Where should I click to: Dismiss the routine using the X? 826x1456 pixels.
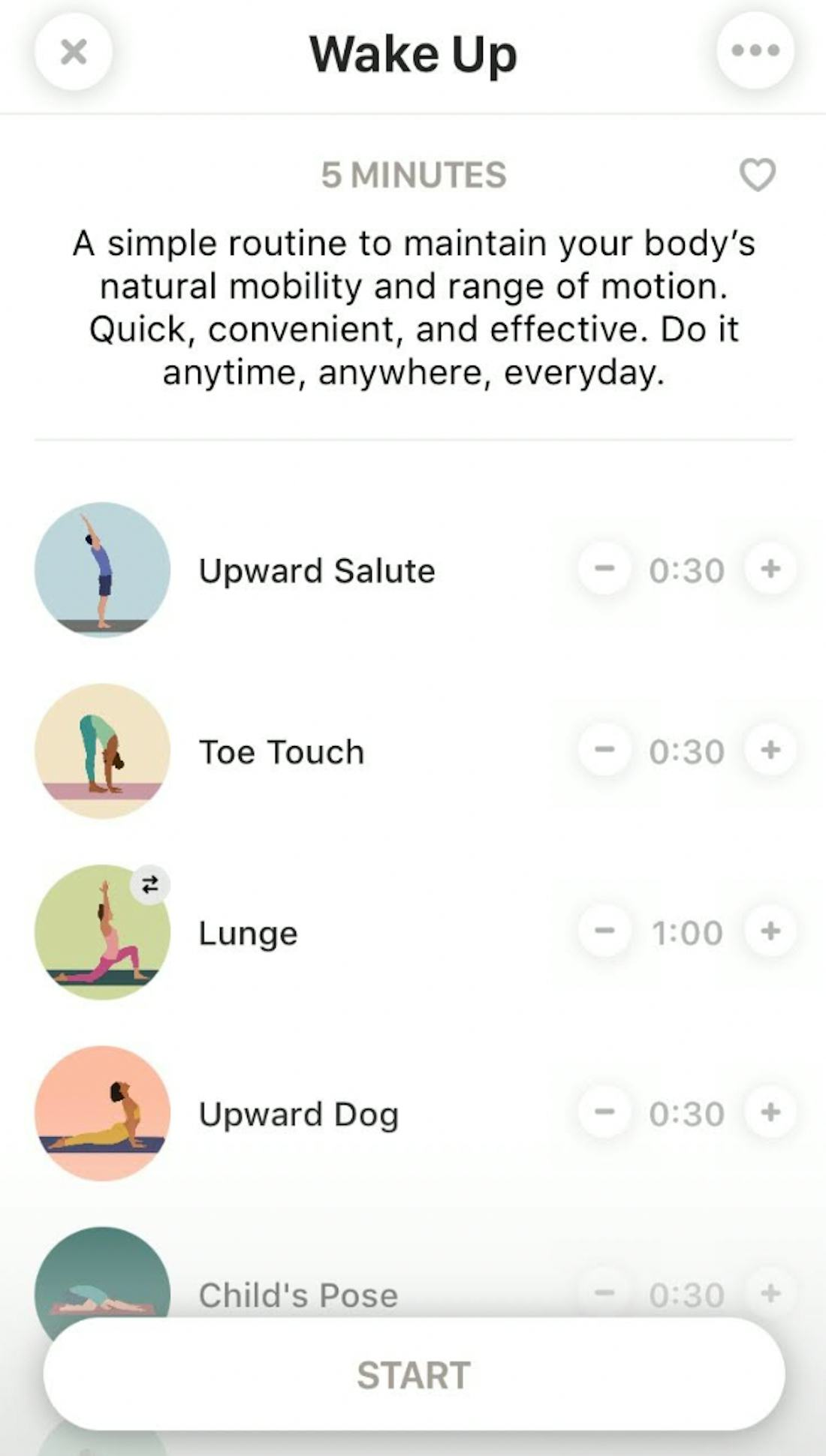click(74, 52)
